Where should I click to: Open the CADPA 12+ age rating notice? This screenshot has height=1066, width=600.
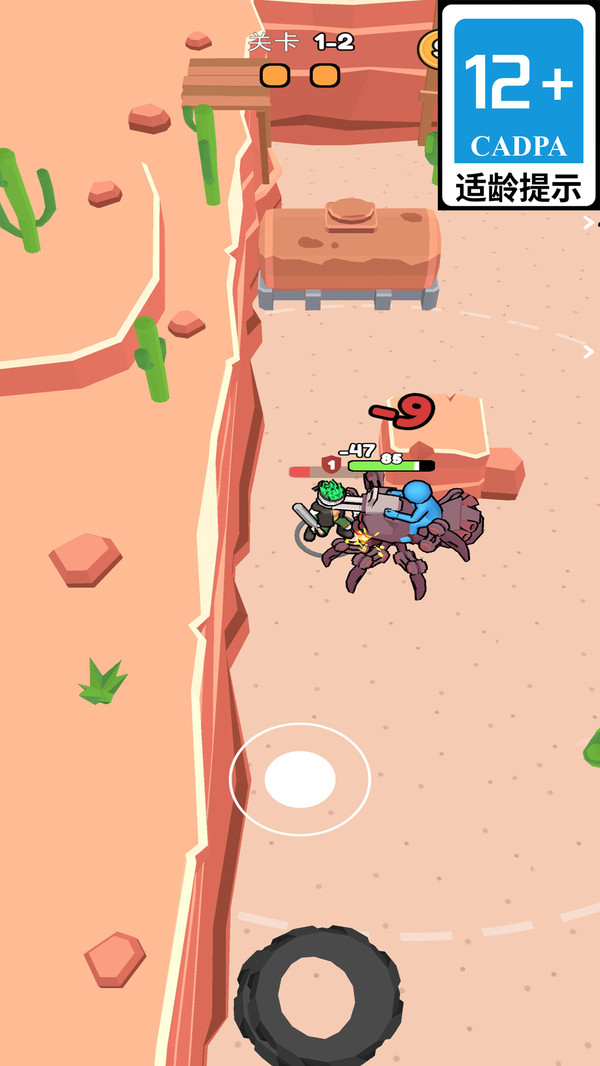(x=518, y=105)
